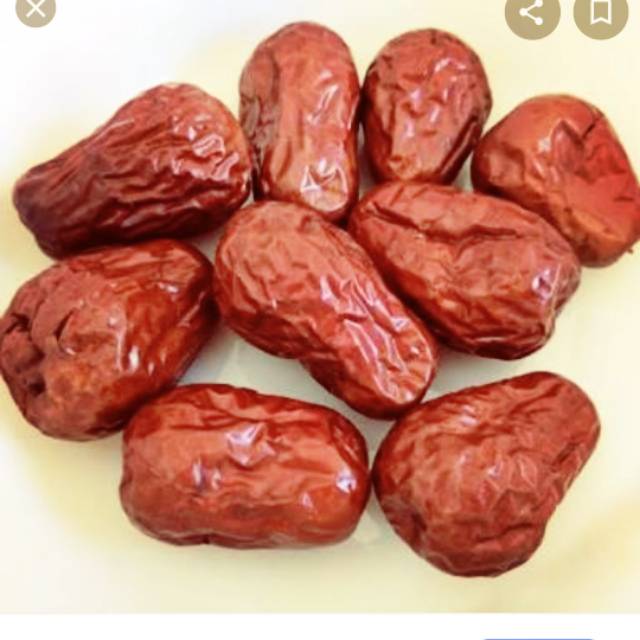
Task: Close the image preview
Action: point(35,10)
